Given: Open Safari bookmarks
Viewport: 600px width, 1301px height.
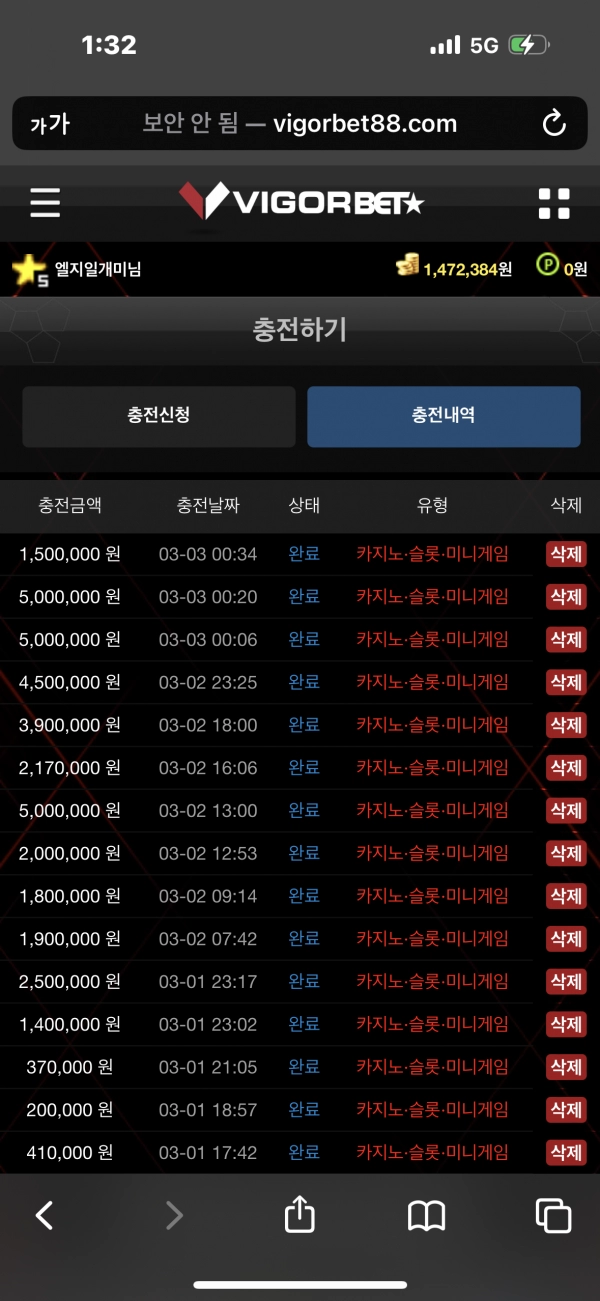Looking at the screenshot, I should pos(427,1216).
